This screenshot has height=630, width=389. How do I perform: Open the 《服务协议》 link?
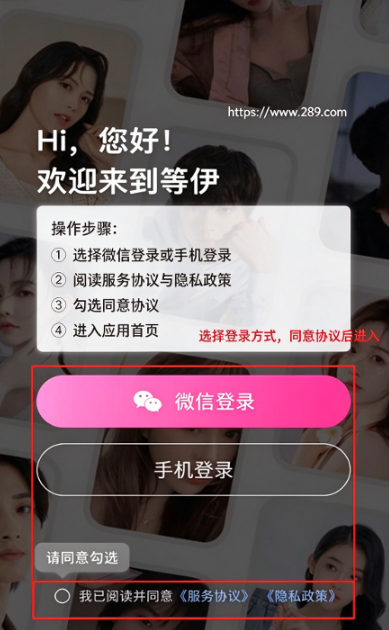pos(214,596)
